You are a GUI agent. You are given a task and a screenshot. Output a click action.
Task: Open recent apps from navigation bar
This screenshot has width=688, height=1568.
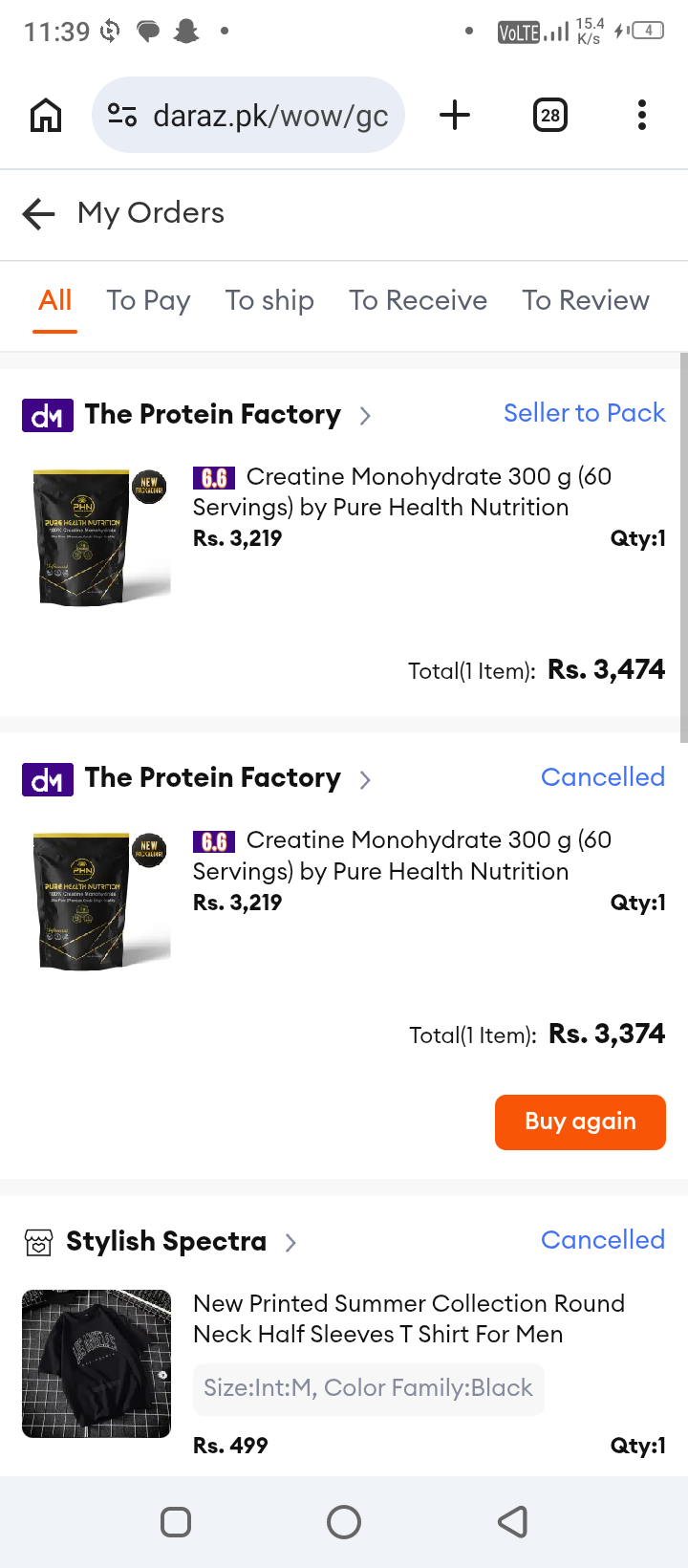(x=176, y=1522)
